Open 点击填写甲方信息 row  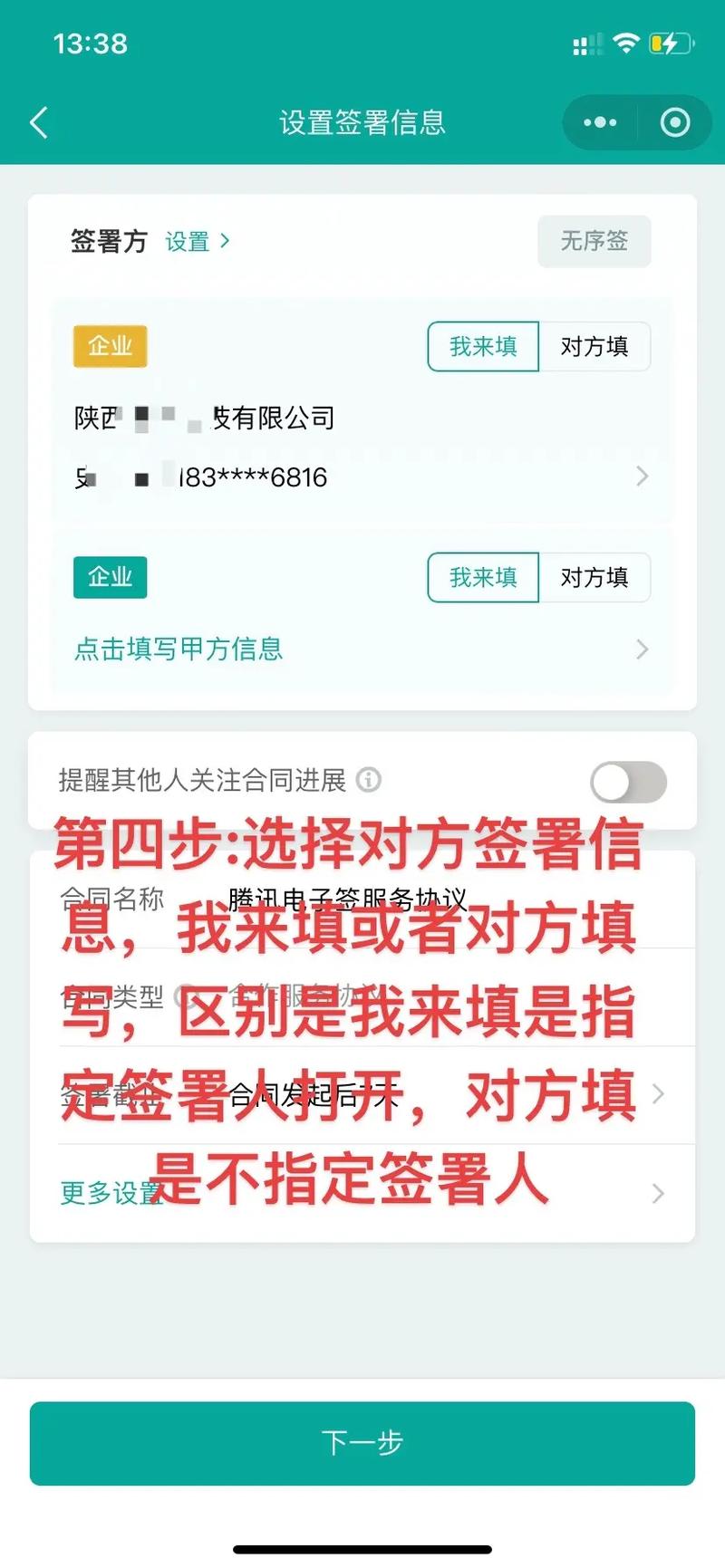(362, 649)
